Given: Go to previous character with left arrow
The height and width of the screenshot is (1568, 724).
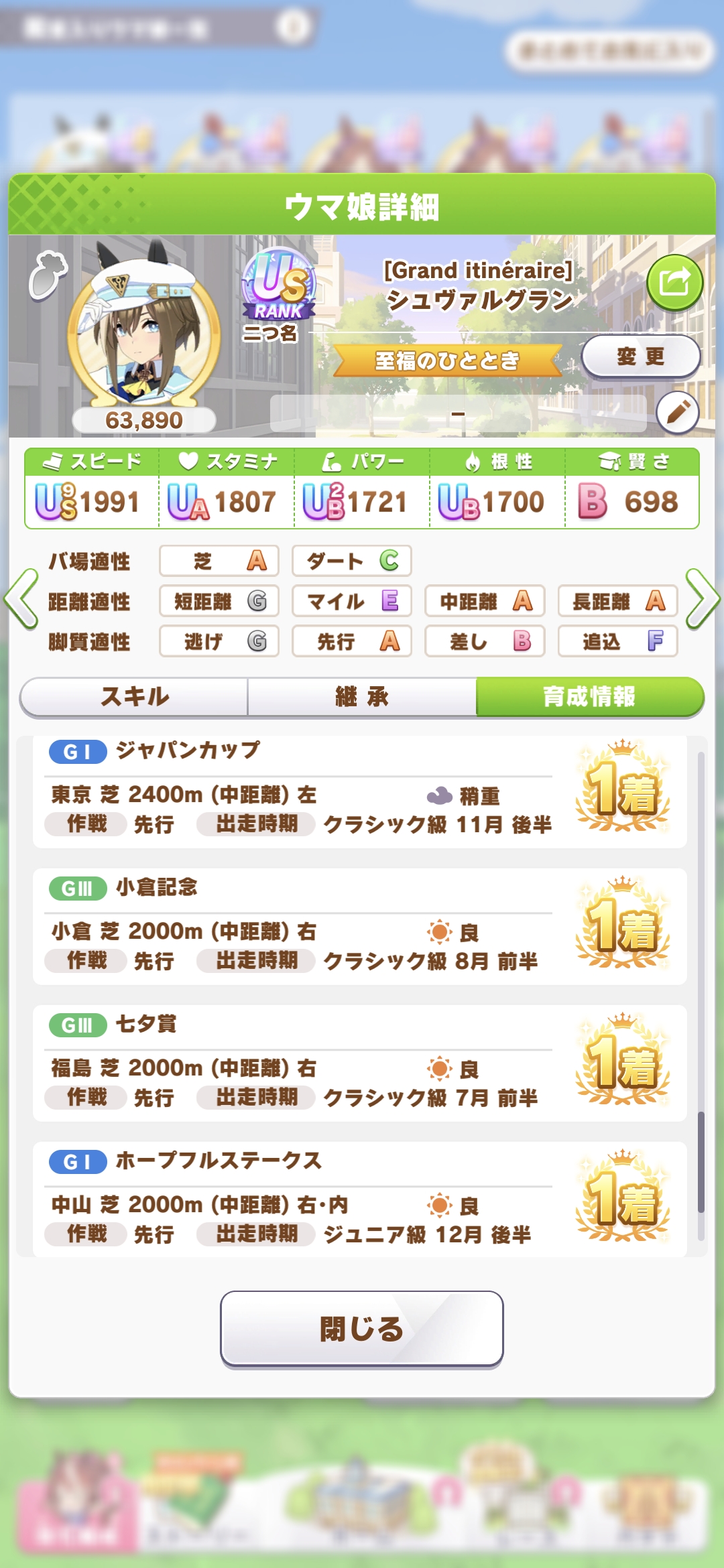Looking at the screenshot, I should 21,599.
